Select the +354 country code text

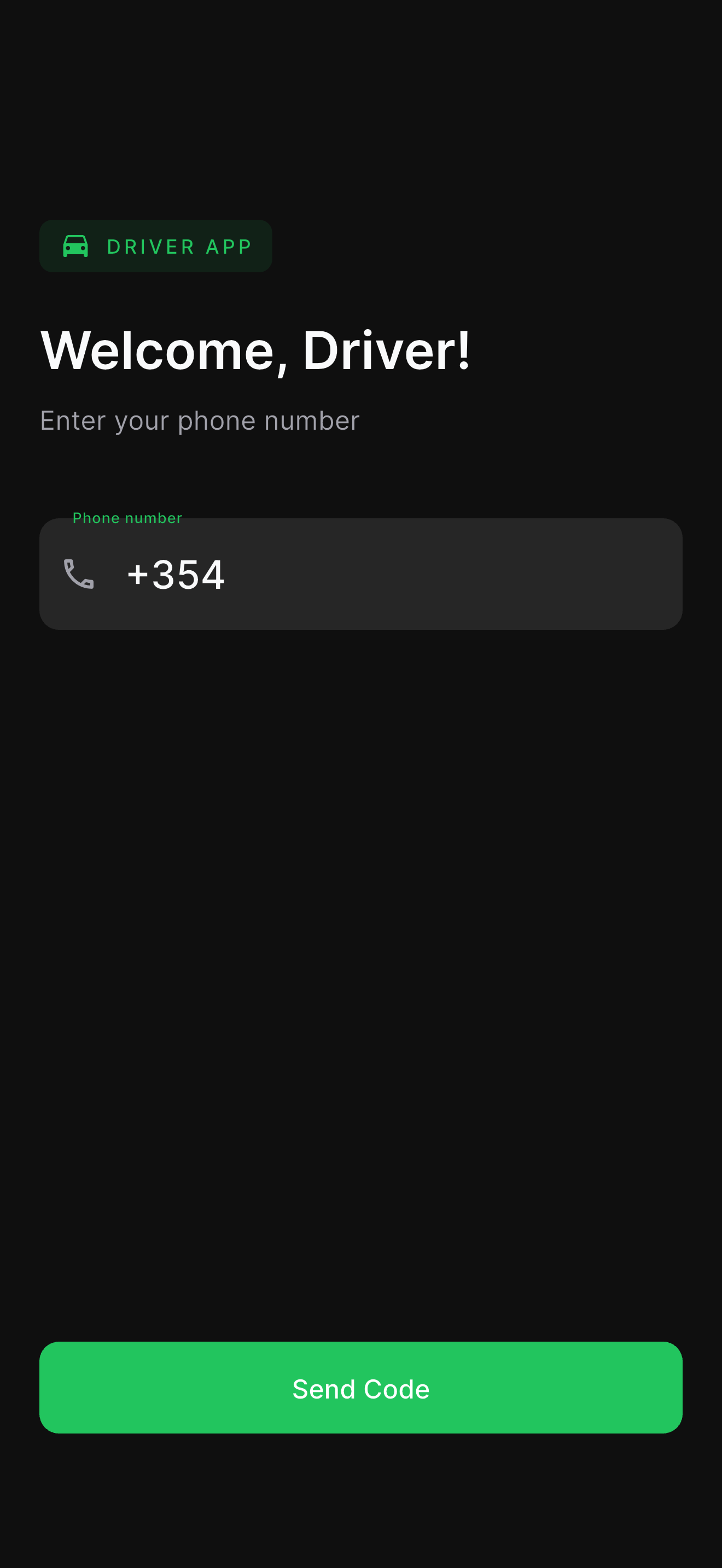point(176,574)
